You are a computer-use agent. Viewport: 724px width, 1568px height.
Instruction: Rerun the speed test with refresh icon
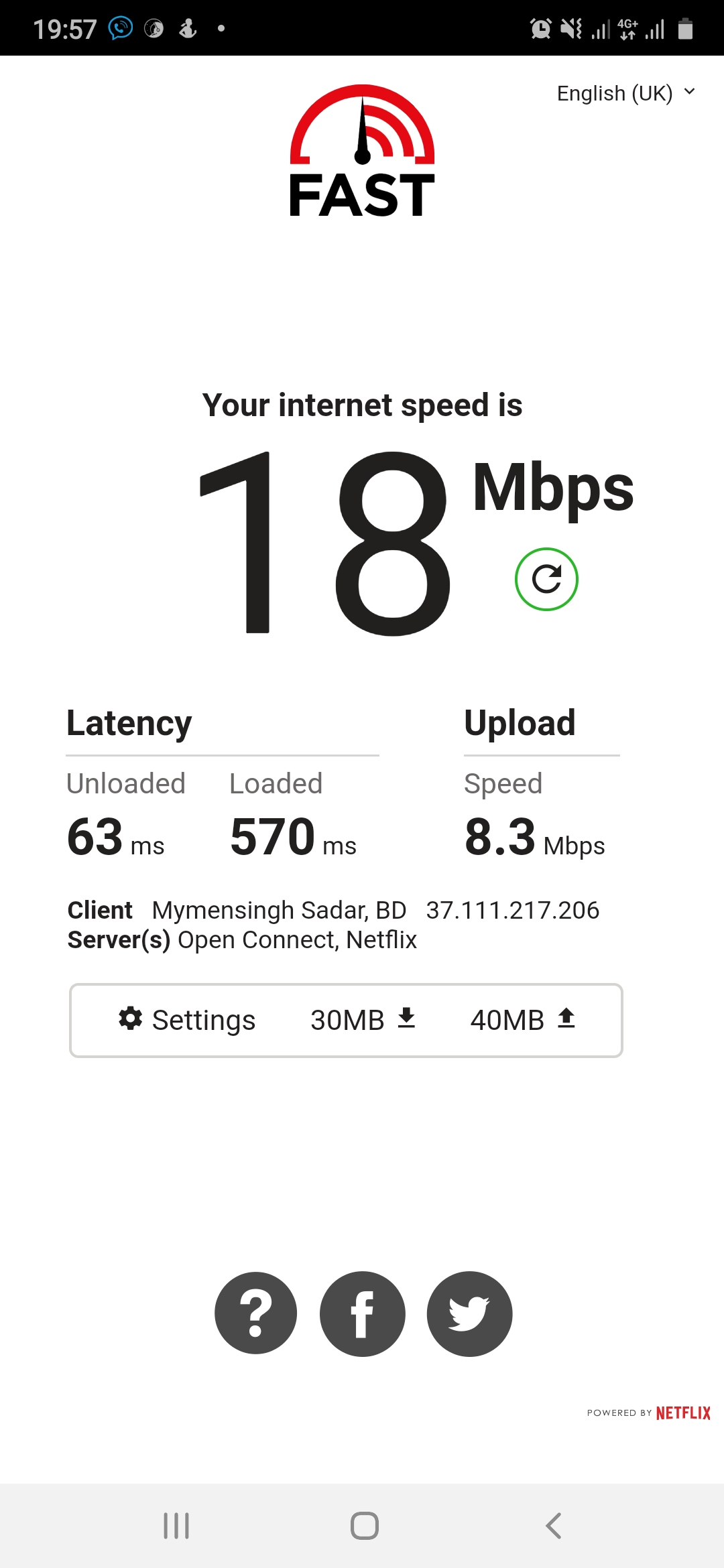546,579
